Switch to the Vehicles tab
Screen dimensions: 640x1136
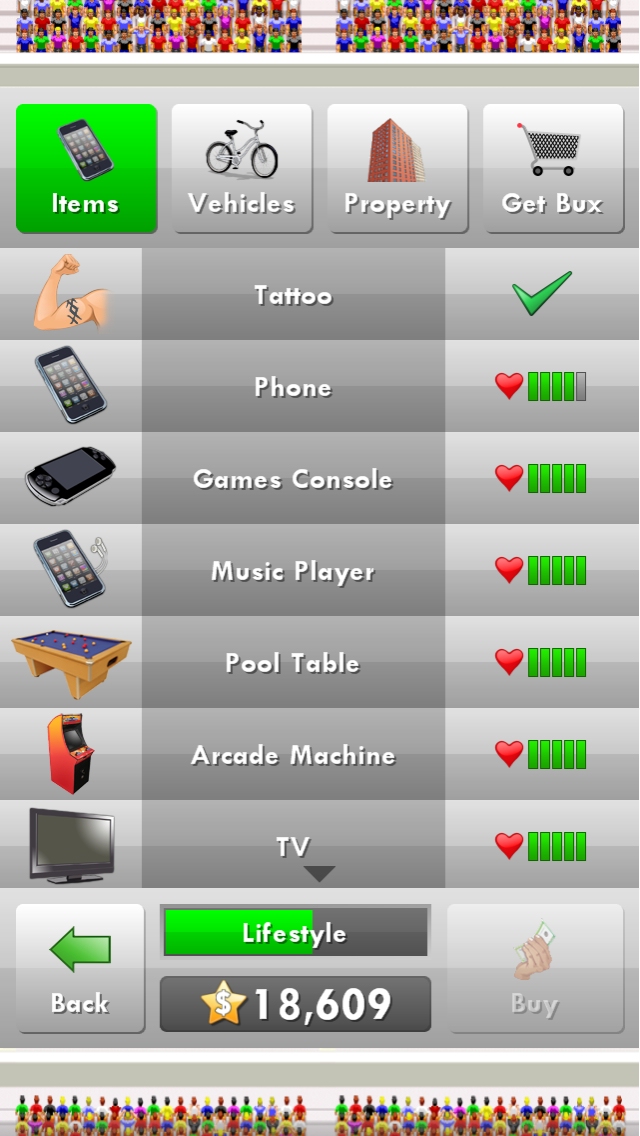coord(242,168)
